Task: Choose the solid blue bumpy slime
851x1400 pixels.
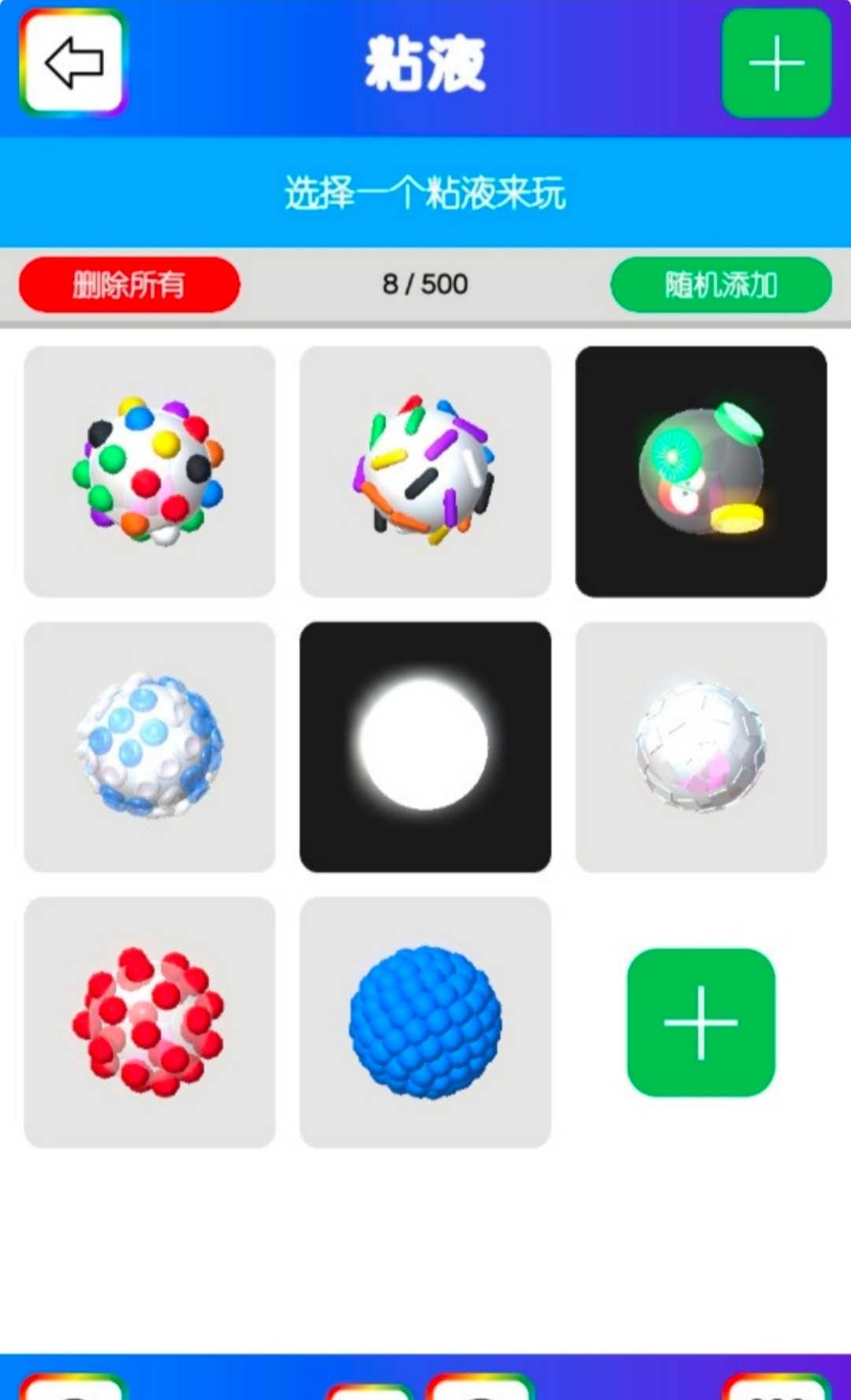Action: tap(425, 1022)
